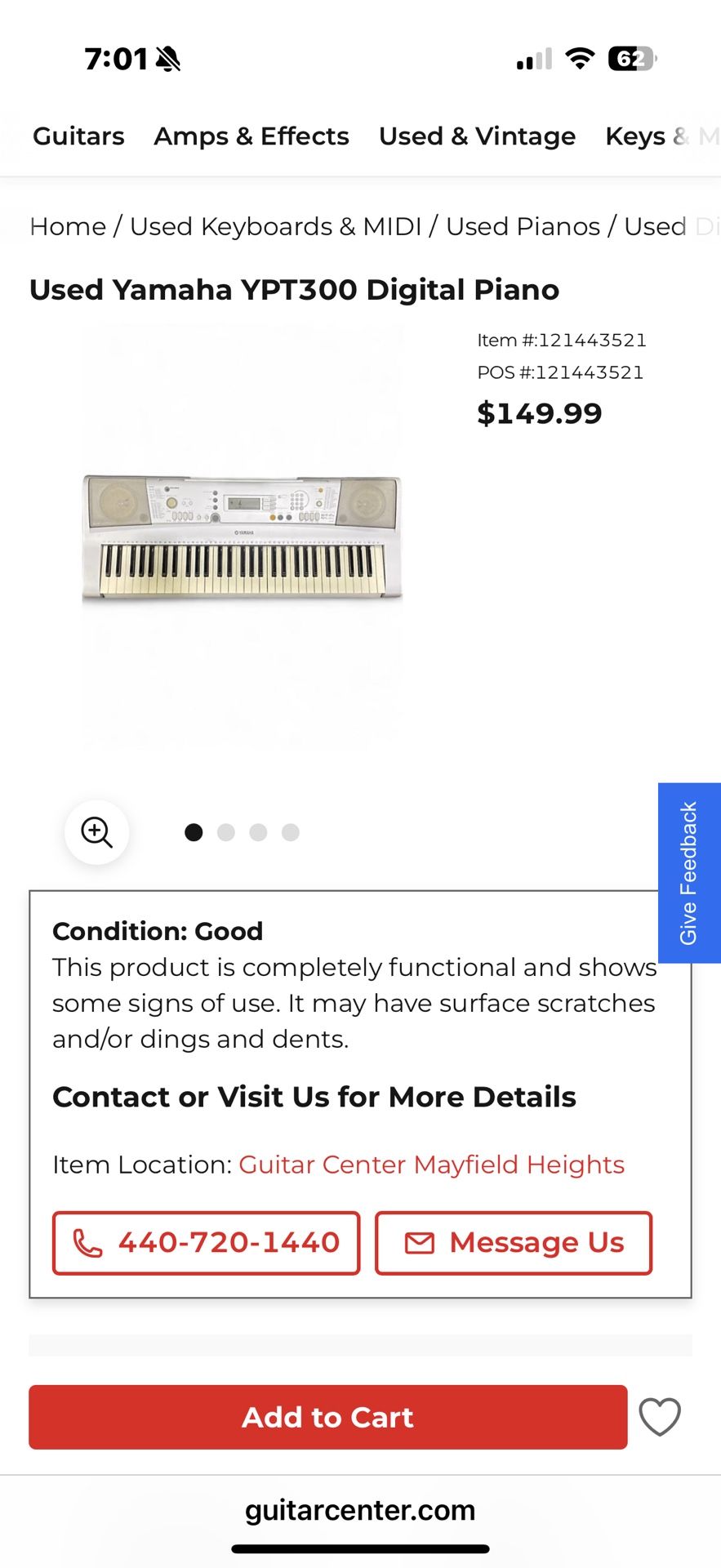Expand the Used & Vintage section
The width and height of the screenshot is (721, 1568).
click(x=477, y=136)
